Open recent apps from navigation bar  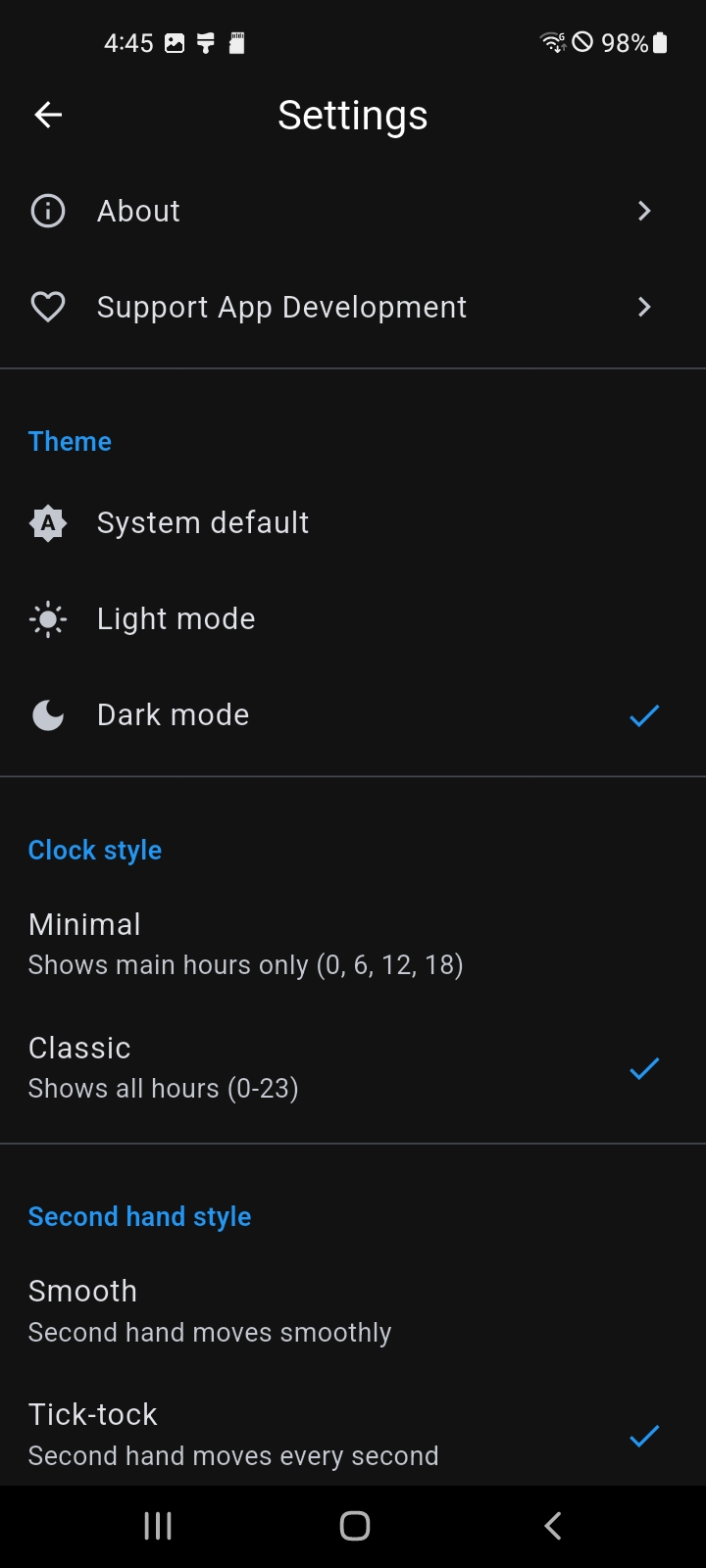coord(158,1525)
